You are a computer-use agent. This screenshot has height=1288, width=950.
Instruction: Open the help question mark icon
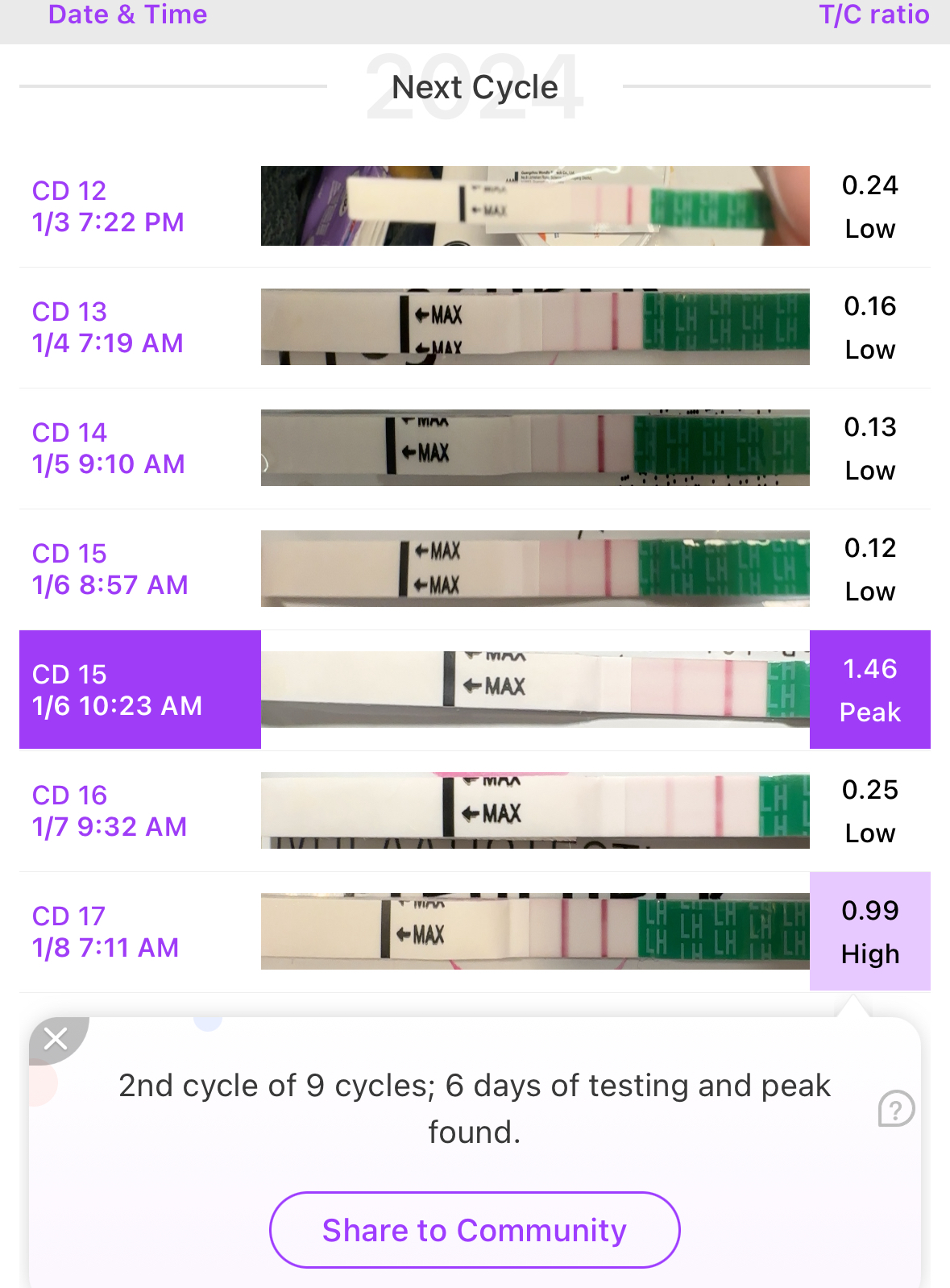click(x=896, y=1109)
